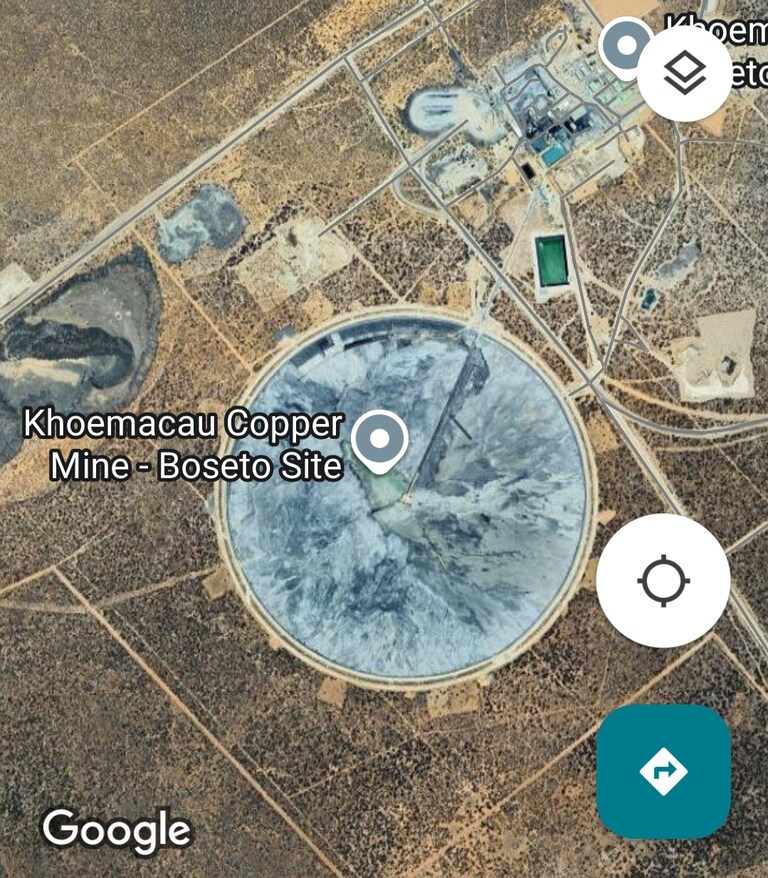Start directions with the navigation button
768x878 pixels.
point(664,771)
